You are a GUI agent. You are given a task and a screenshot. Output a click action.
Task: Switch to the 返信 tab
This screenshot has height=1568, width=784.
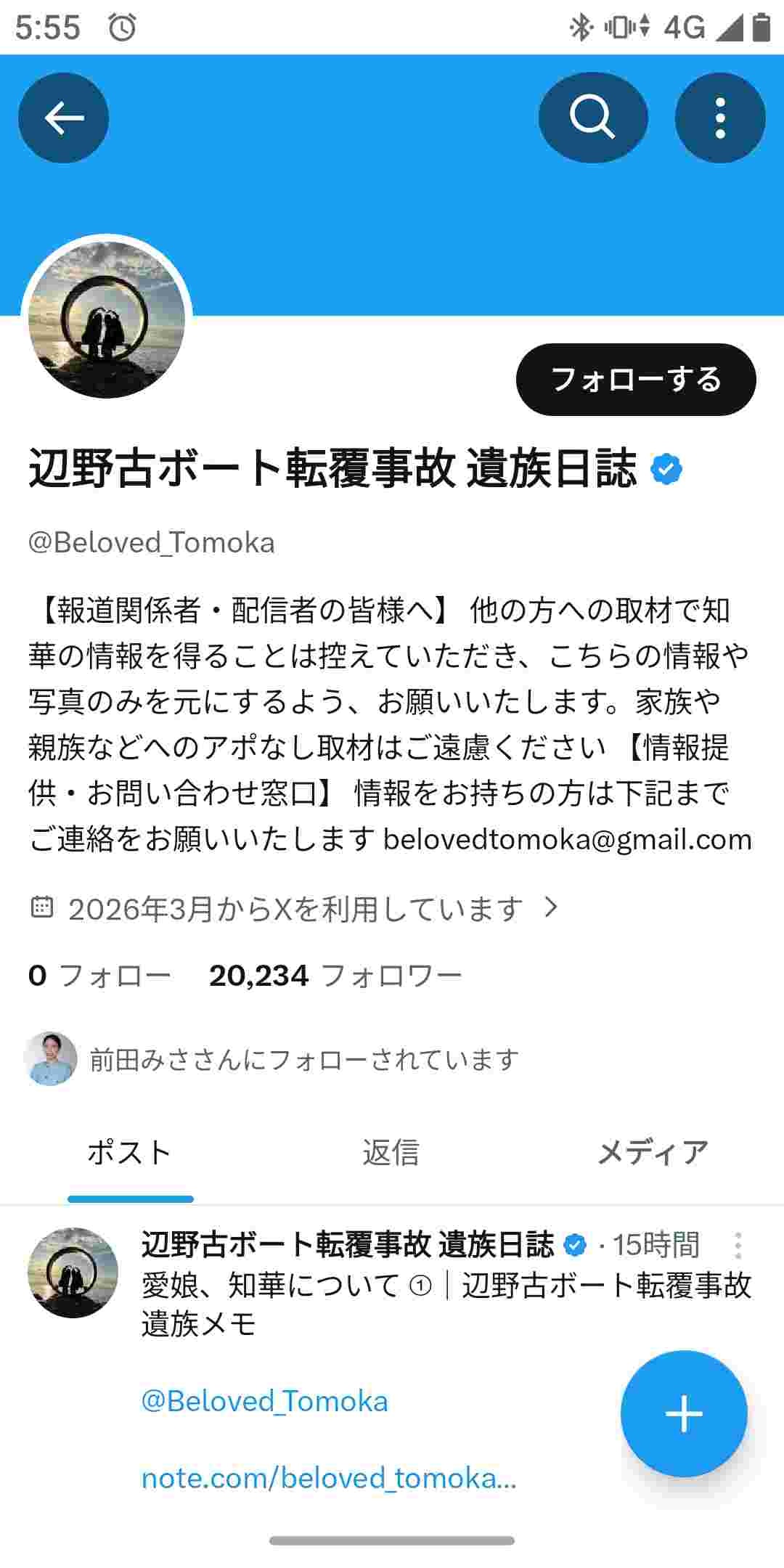point(391,1152)
